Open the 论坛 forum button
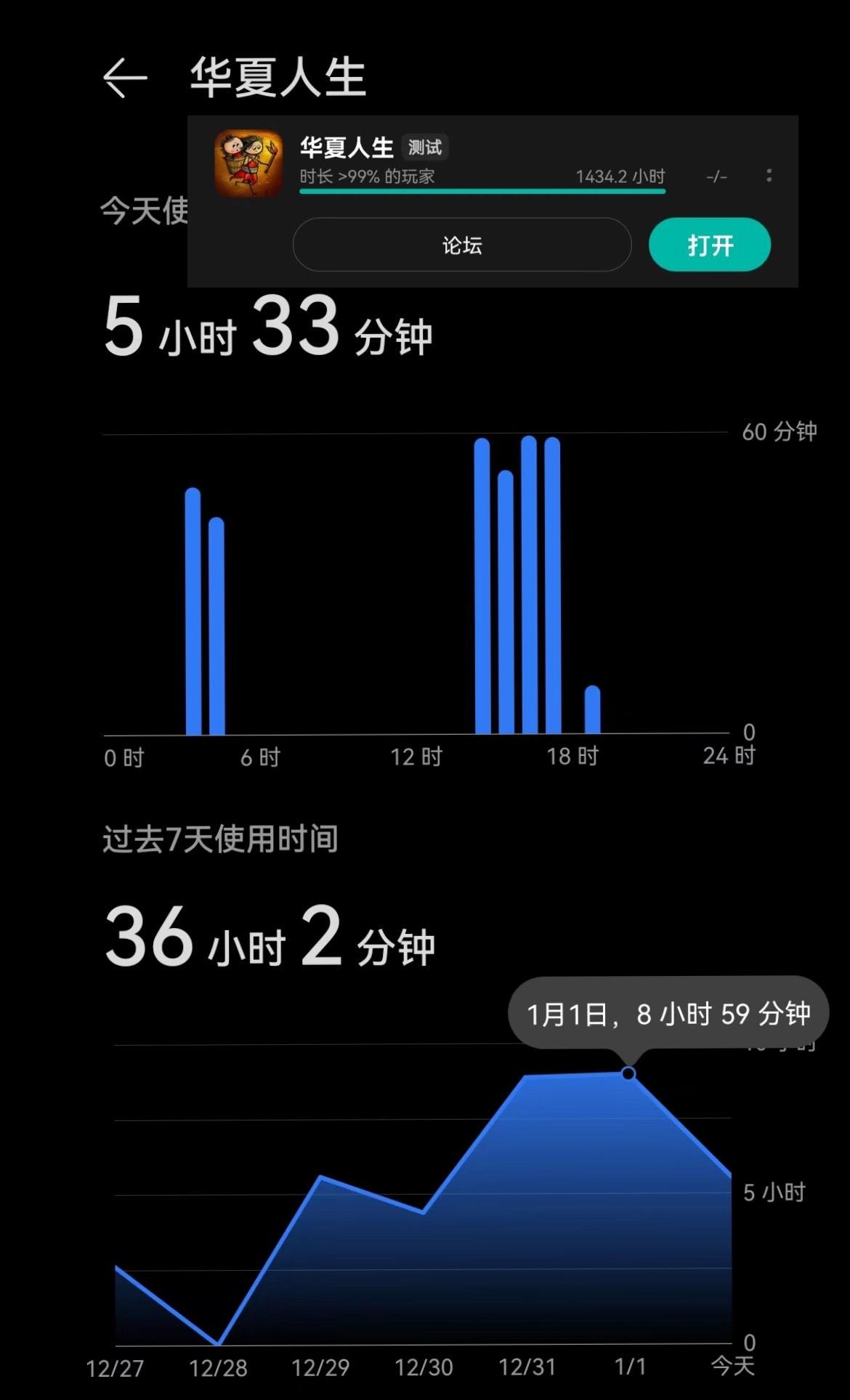This screenshot has width=850, height=1400. 462,245
